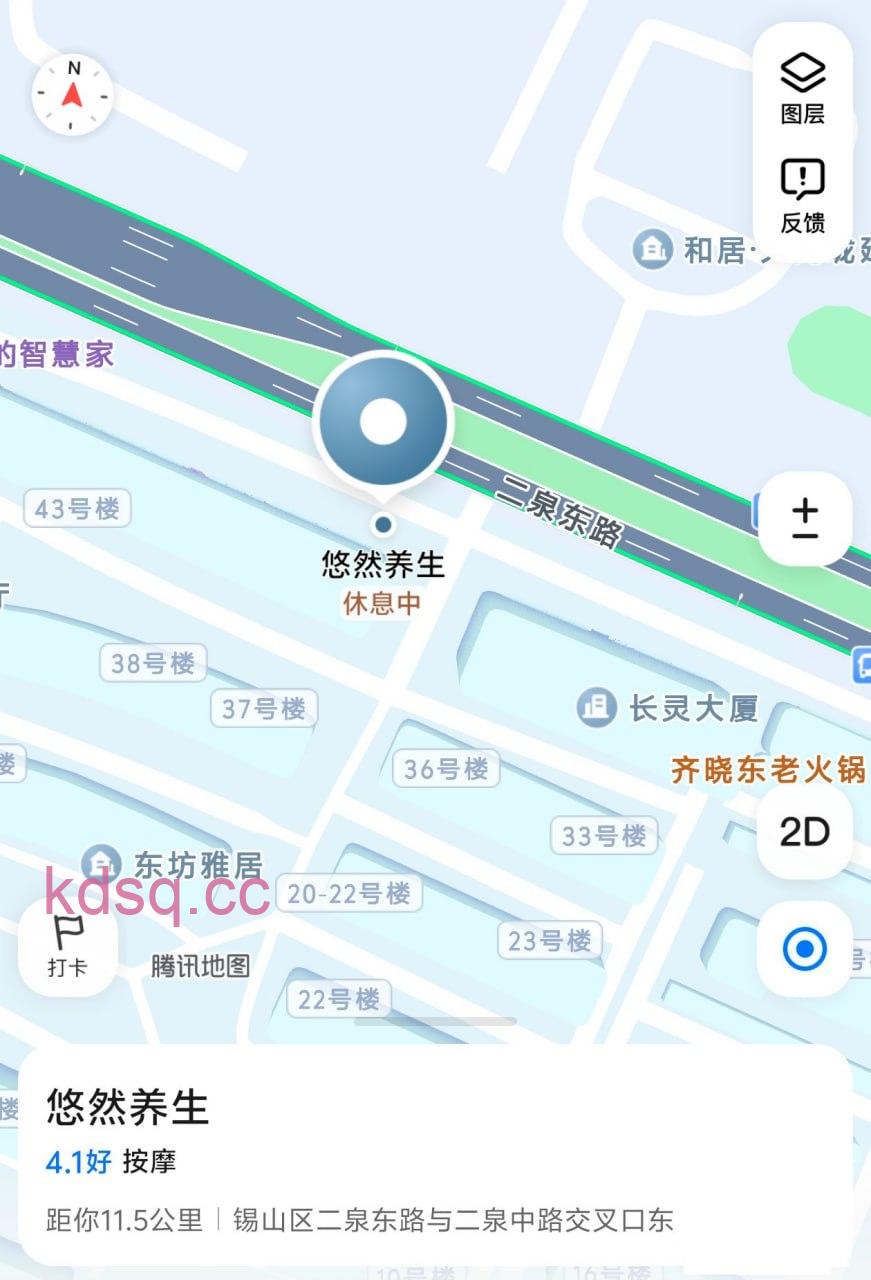Image resolution: width=871 pixels, height=1280 pixels.
Task: Select the 长灵大厦 map marker
Action: coord(597,708)
